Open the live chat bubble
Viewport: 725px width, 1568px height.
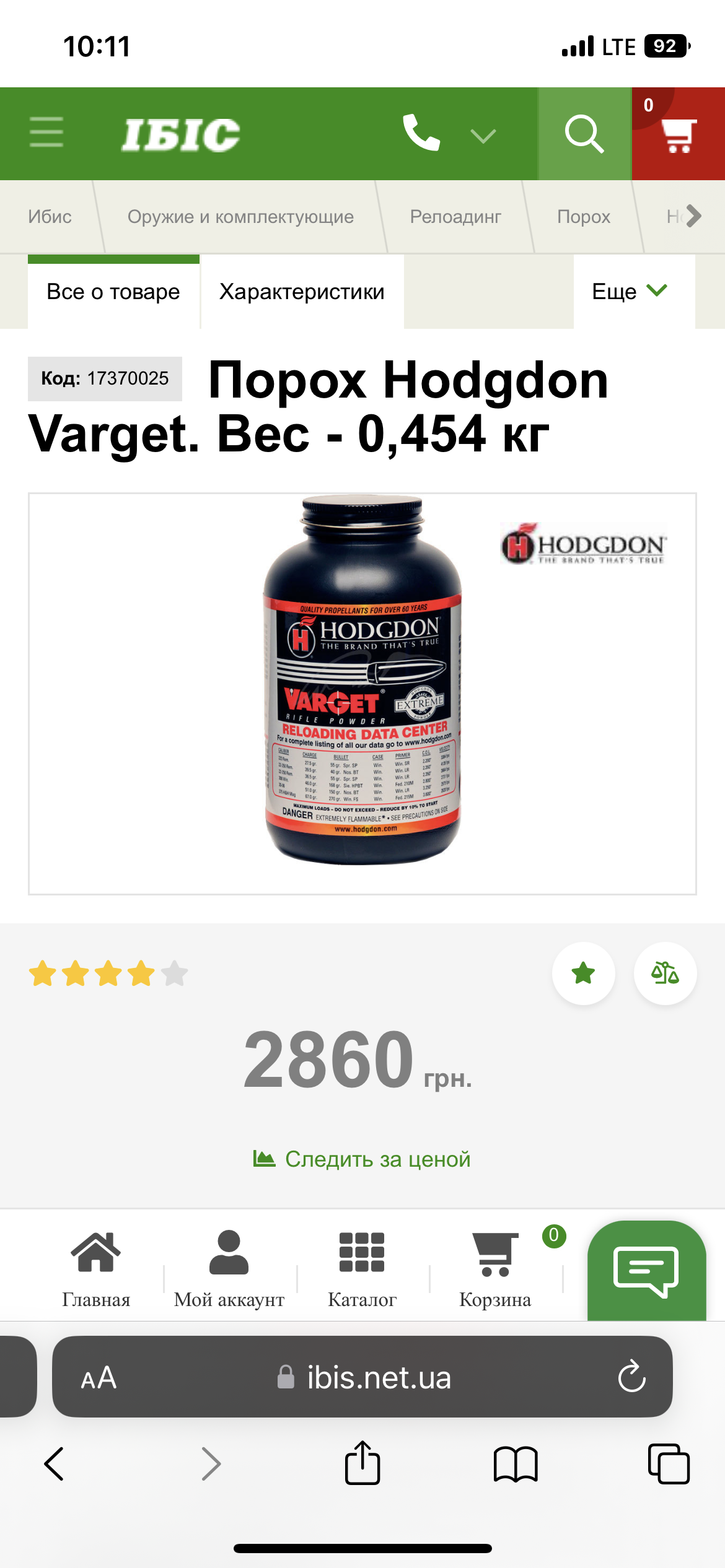(x=646, y=1271)
